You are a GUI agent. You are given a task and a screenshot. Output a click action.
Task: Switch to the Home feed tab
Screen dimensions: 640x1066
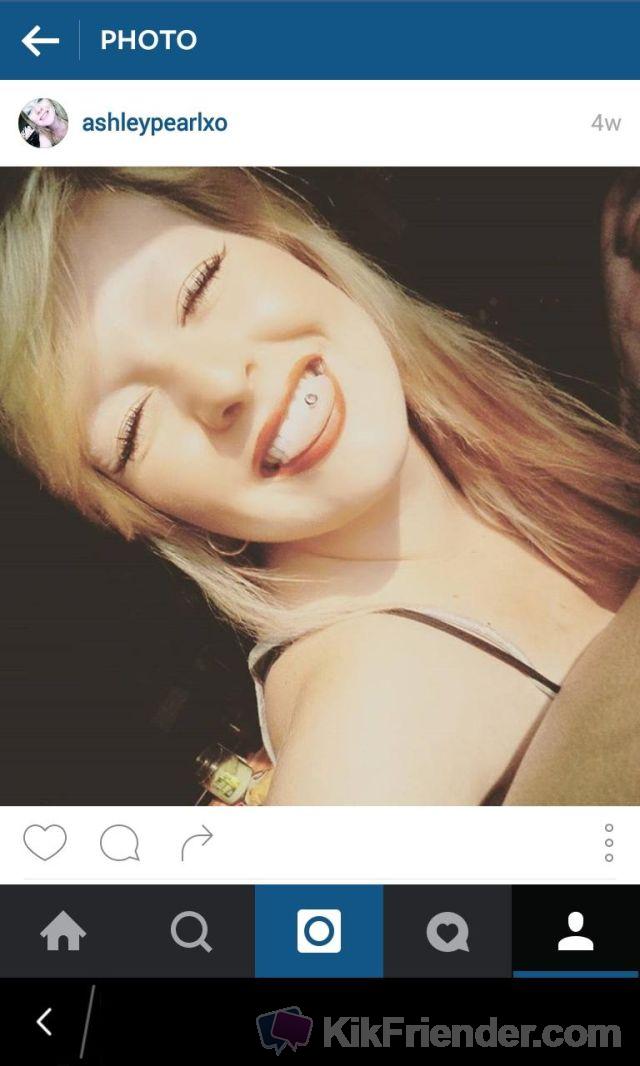click(x=63, y=932)
